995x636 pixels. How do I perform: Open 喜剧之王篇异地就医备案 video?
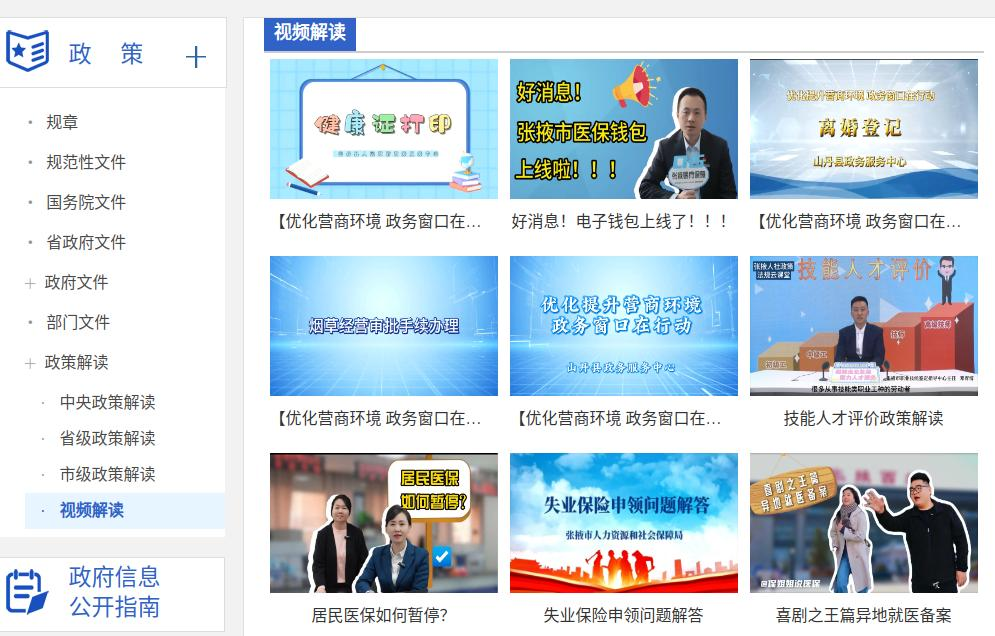(863, 522)
